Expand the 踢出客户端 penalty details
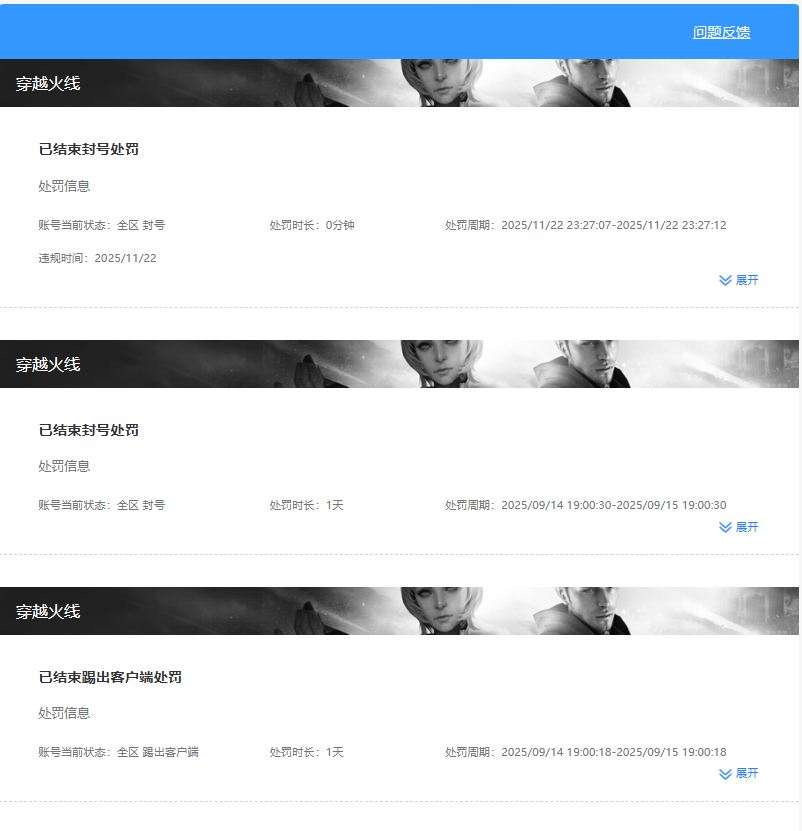 coord(739,774)
